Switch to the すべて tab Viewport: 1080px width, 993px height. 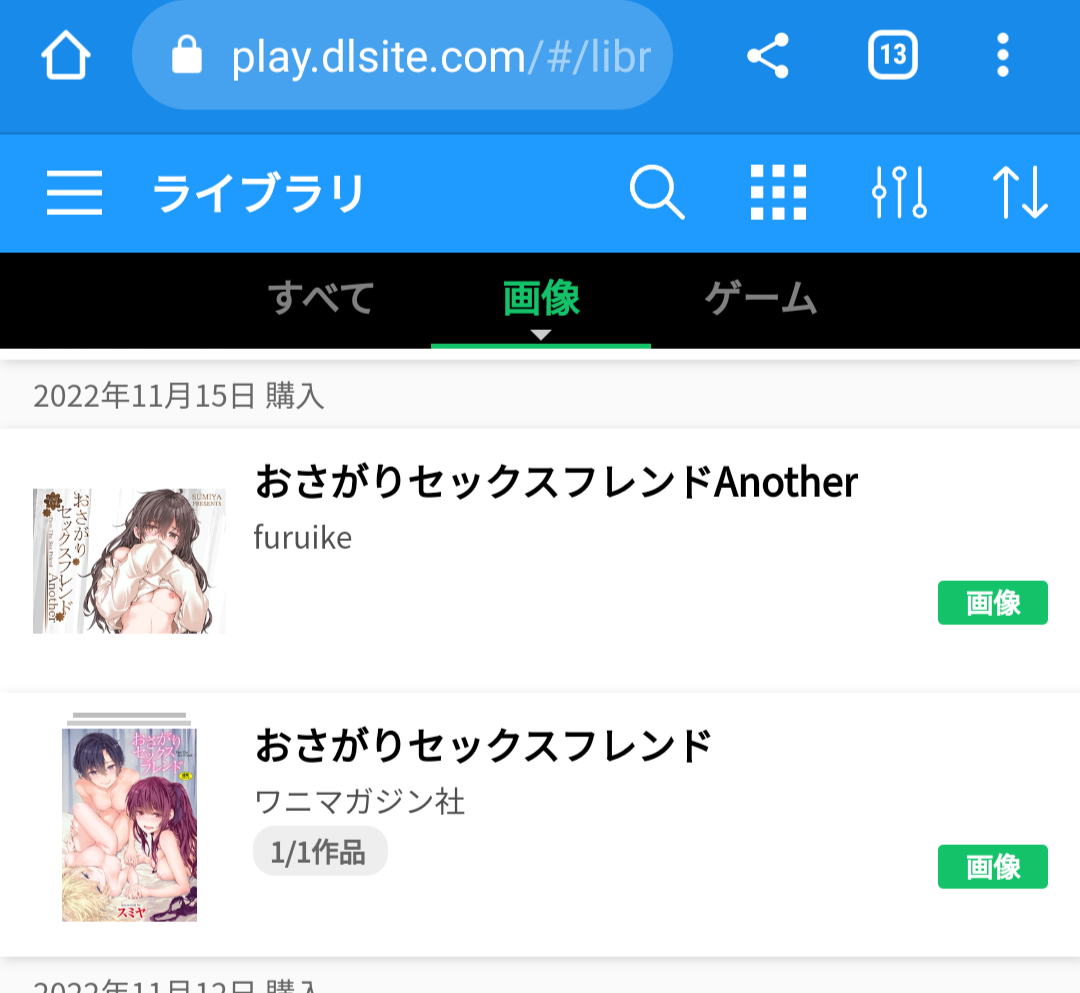[x=321, y=299]
